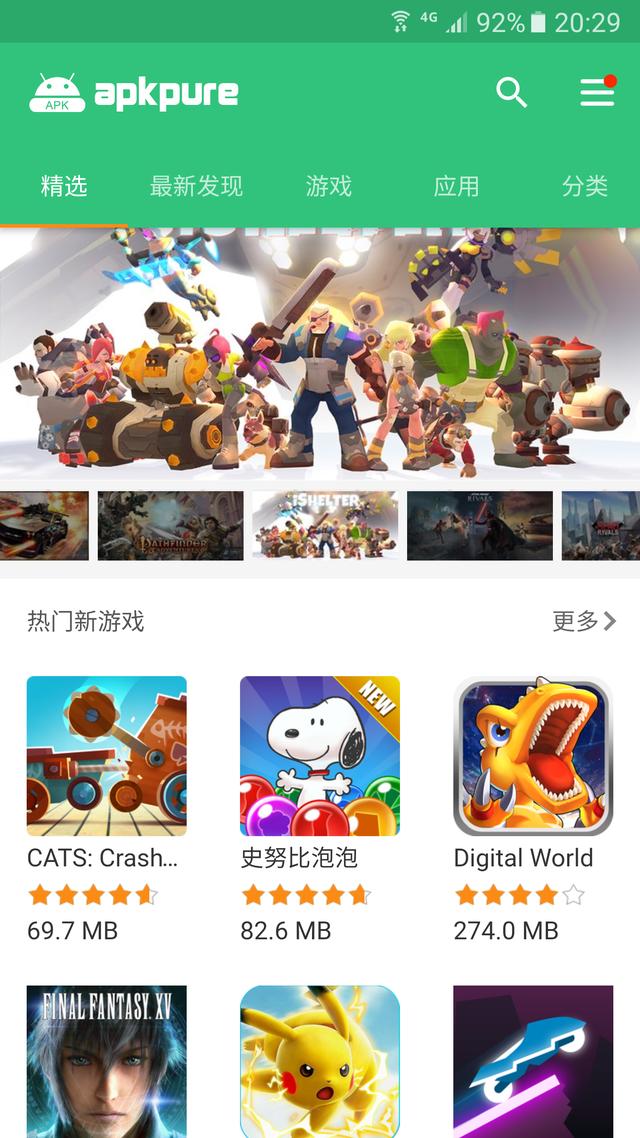Switch to the 最新发现 tab
Screen dimensions: 640x1138
click(x=196, y=186)
